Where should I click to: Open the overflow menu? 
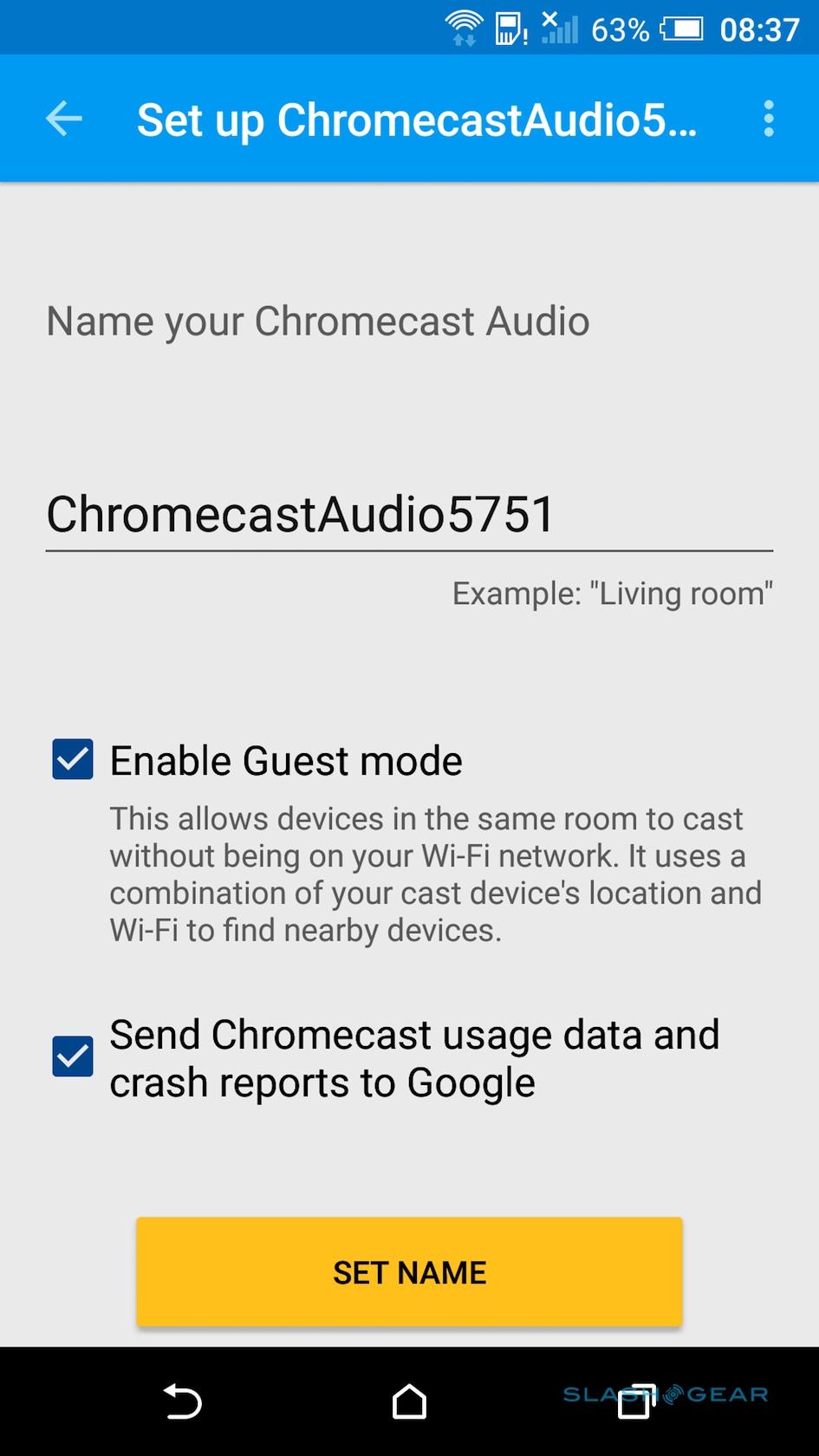tap(768, 119)
